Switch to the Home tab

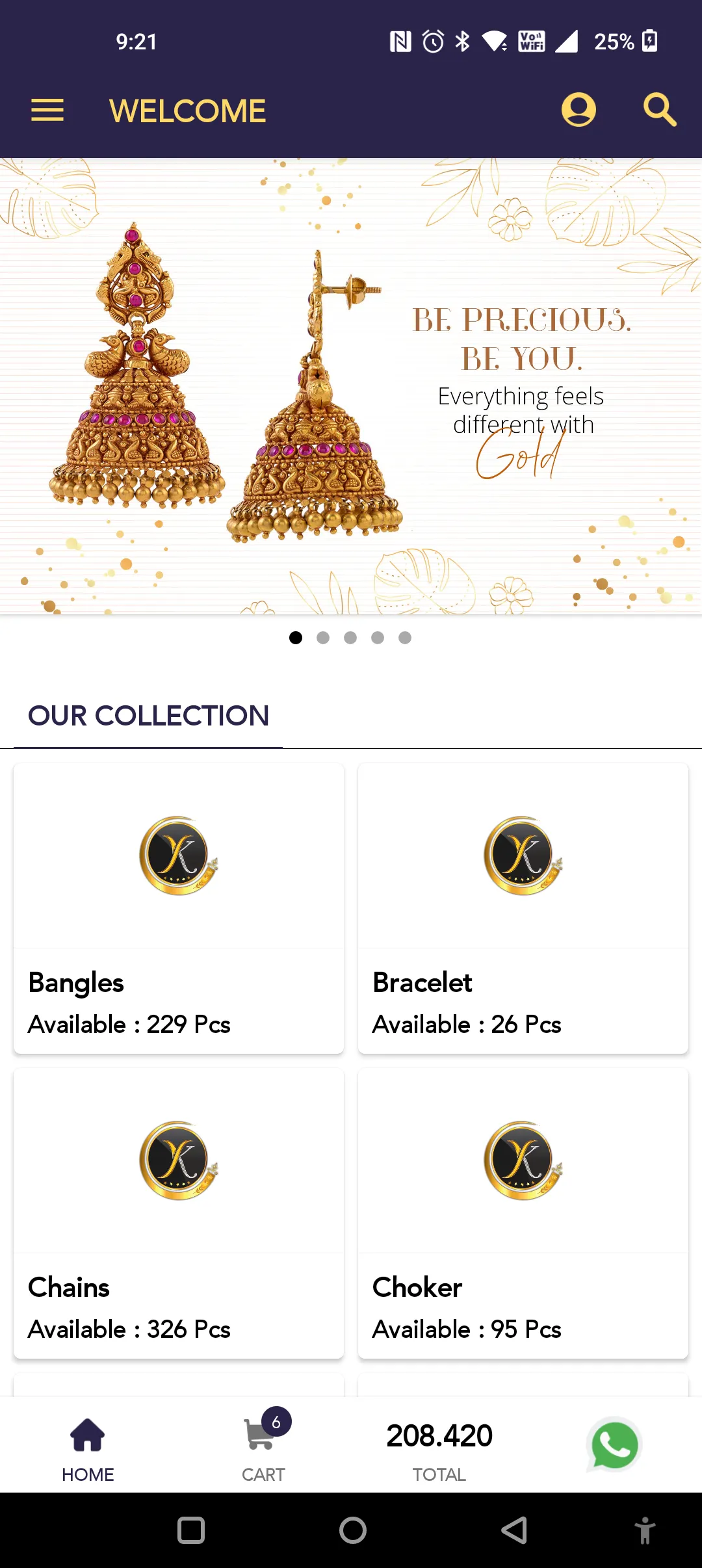pos(88,1450)
